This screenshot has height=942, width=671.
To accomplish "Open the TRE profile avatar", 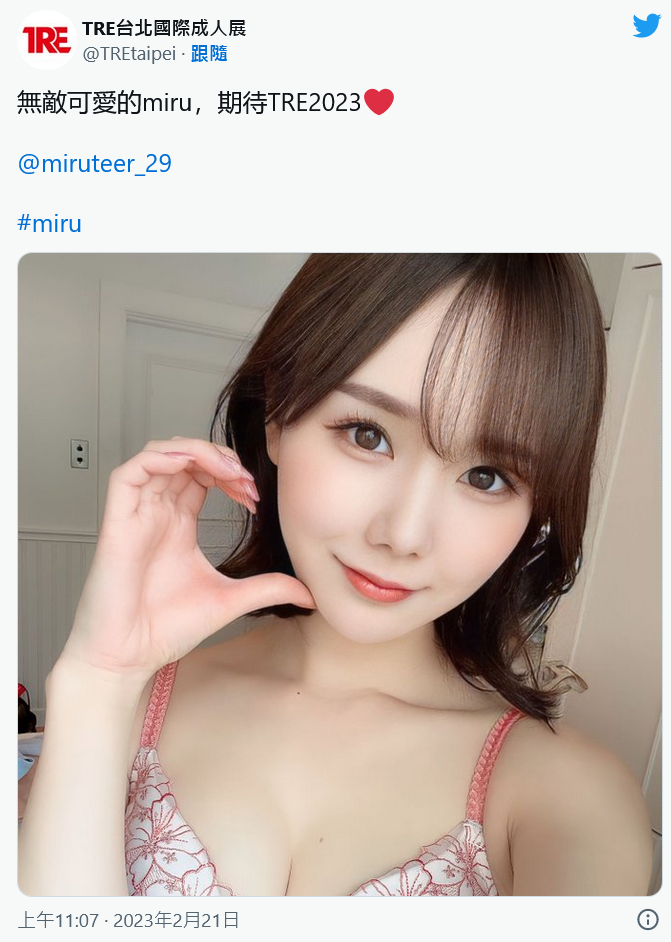I will (x=46, y=40).
